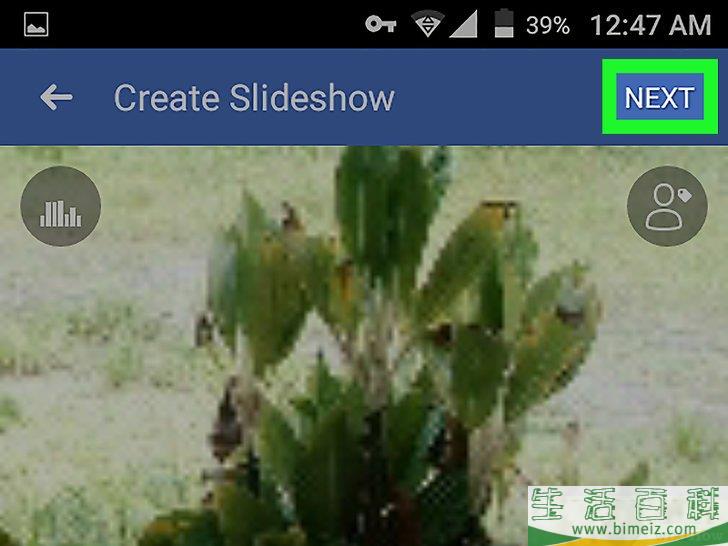Go back from Create Slideshow

pos(56,97)
